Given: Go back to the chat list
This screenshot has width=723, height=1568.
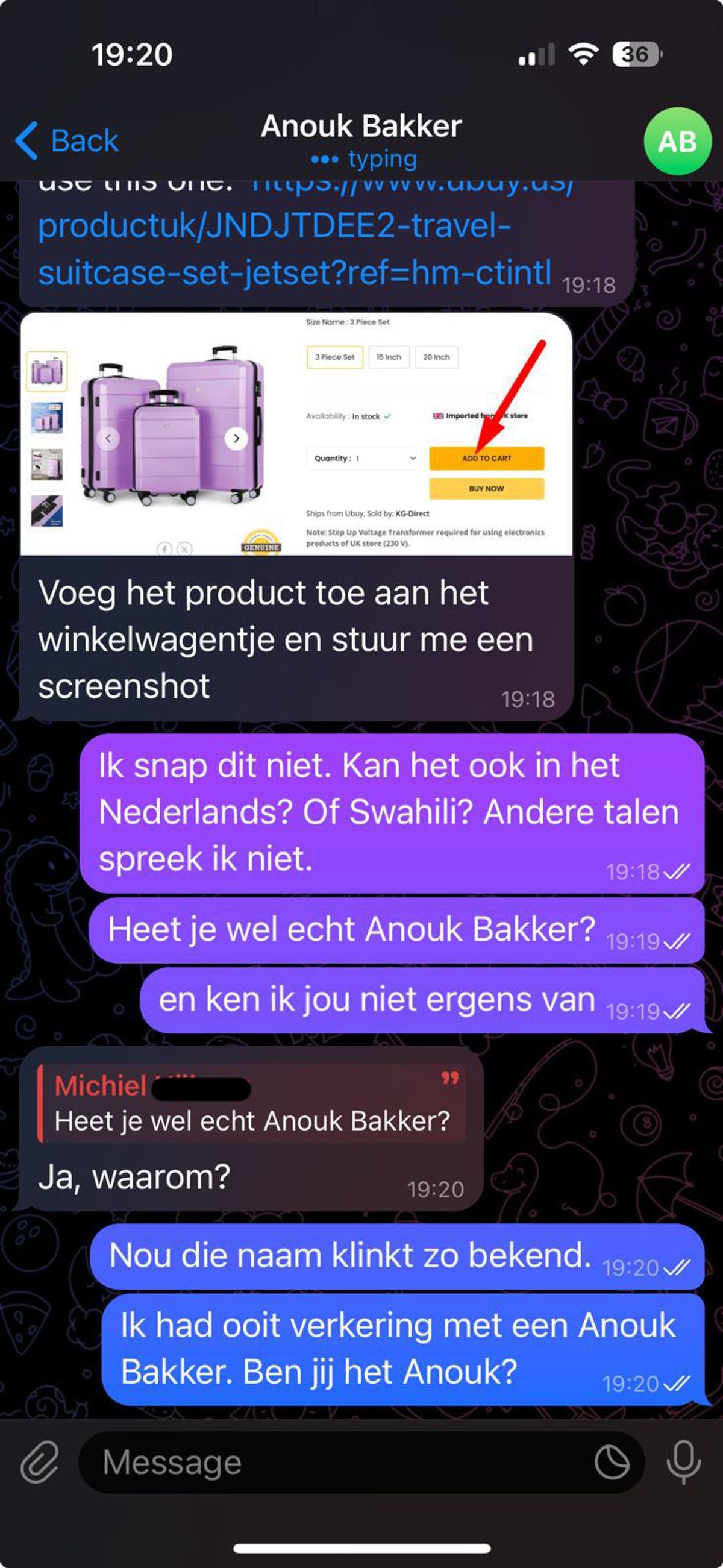Looking at the screenshot, I should coord(67,140).
